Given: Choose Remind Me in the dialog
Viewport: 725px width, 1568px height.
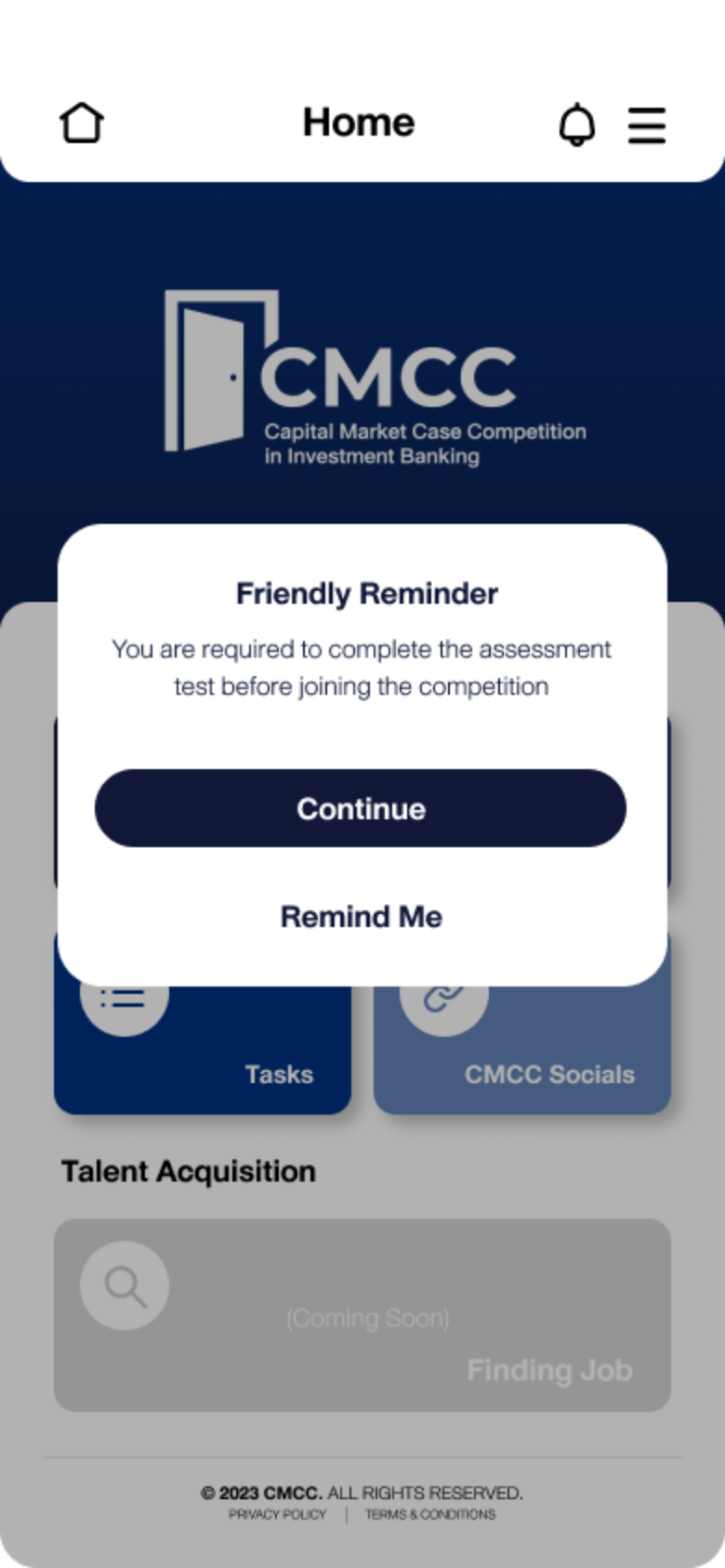Looking at the screenshot, I should 361,917.
